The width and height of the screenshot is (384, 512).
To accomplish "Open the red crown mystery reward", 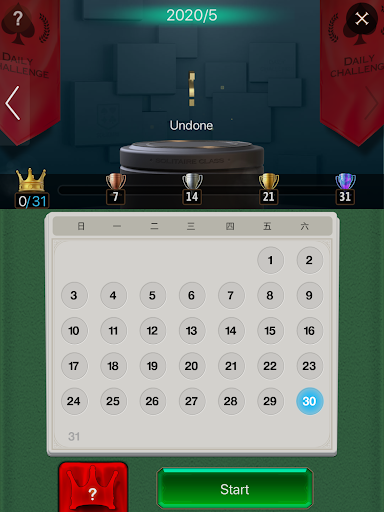I will (x=93, y=487).
